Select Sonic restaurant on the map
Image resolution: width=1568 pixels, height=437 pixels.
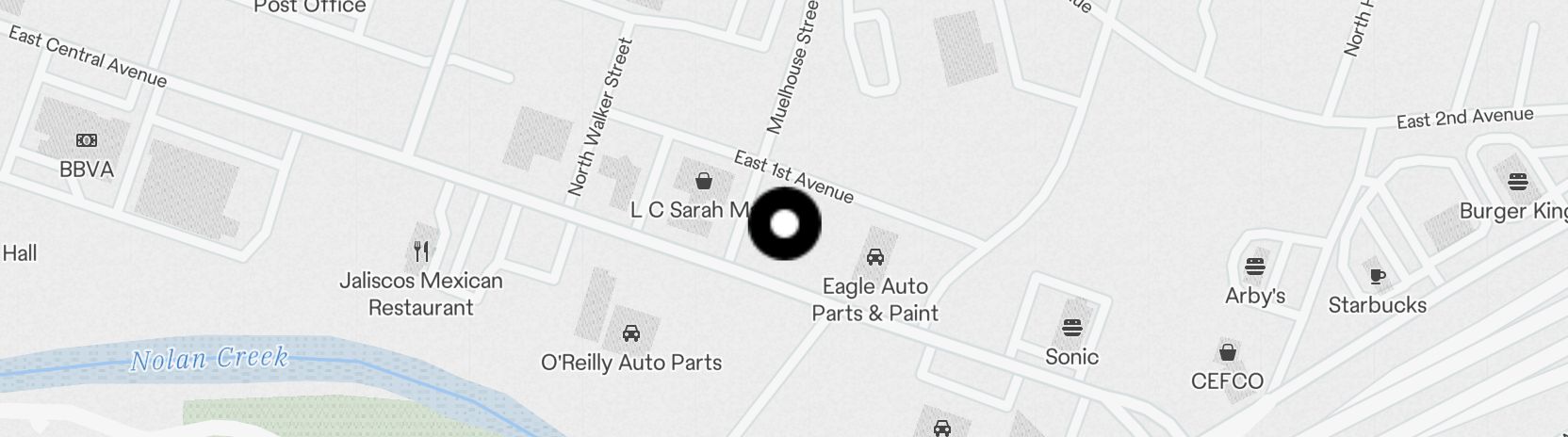click(1071, 329)
